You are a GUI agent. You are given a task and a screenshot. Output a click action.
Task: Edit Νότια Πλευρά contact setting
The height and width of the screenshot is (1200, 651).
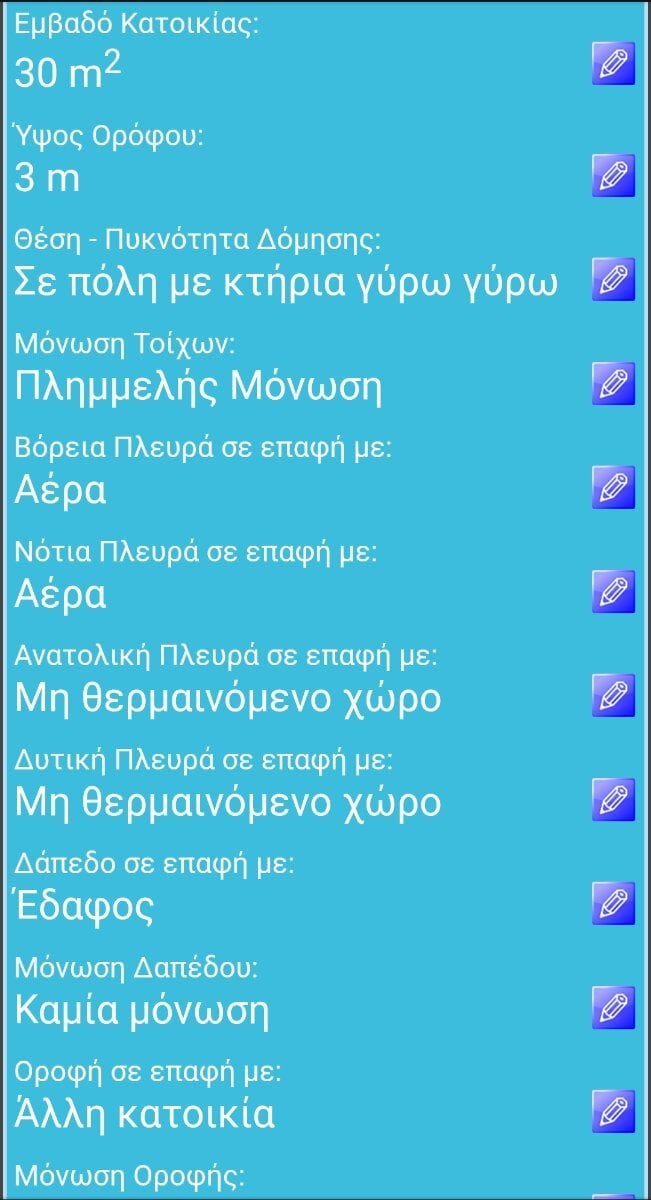click(x=613, y=591)
